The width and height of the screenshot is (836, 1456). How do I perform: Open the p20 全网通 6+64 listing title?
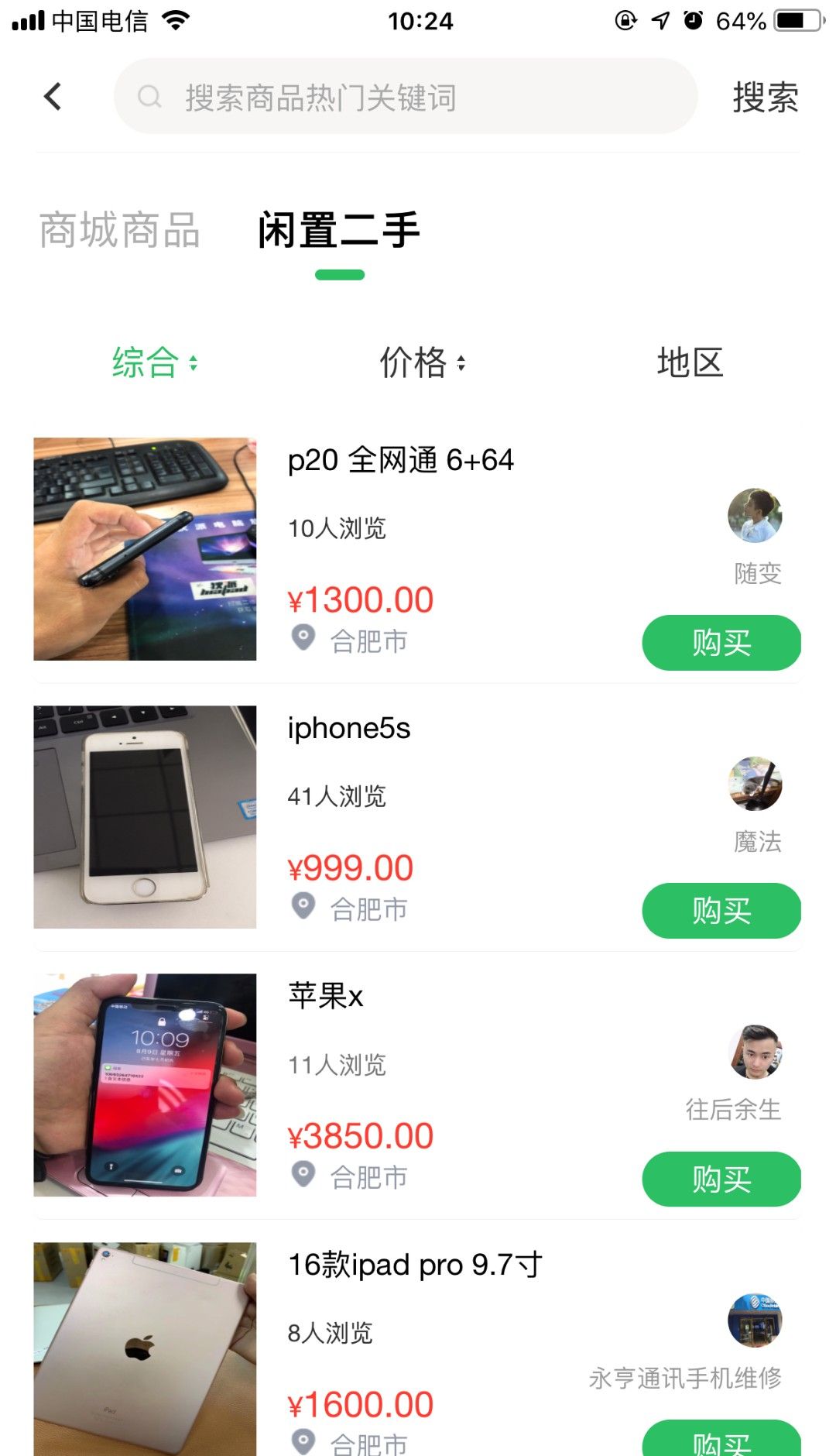tap(401, 459)
